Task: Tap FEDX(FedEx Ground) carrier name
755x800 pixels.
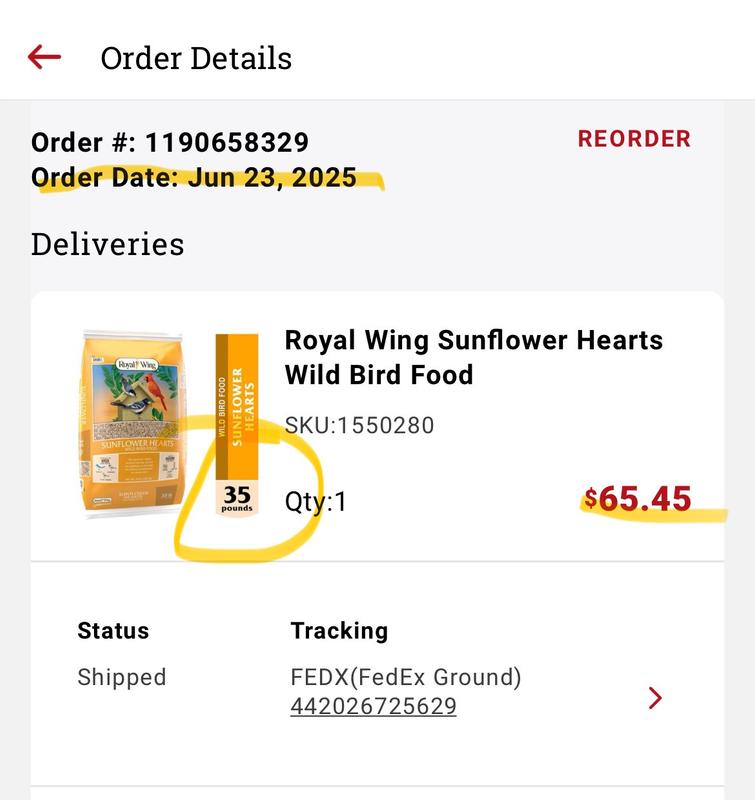Action: point(403,677)
